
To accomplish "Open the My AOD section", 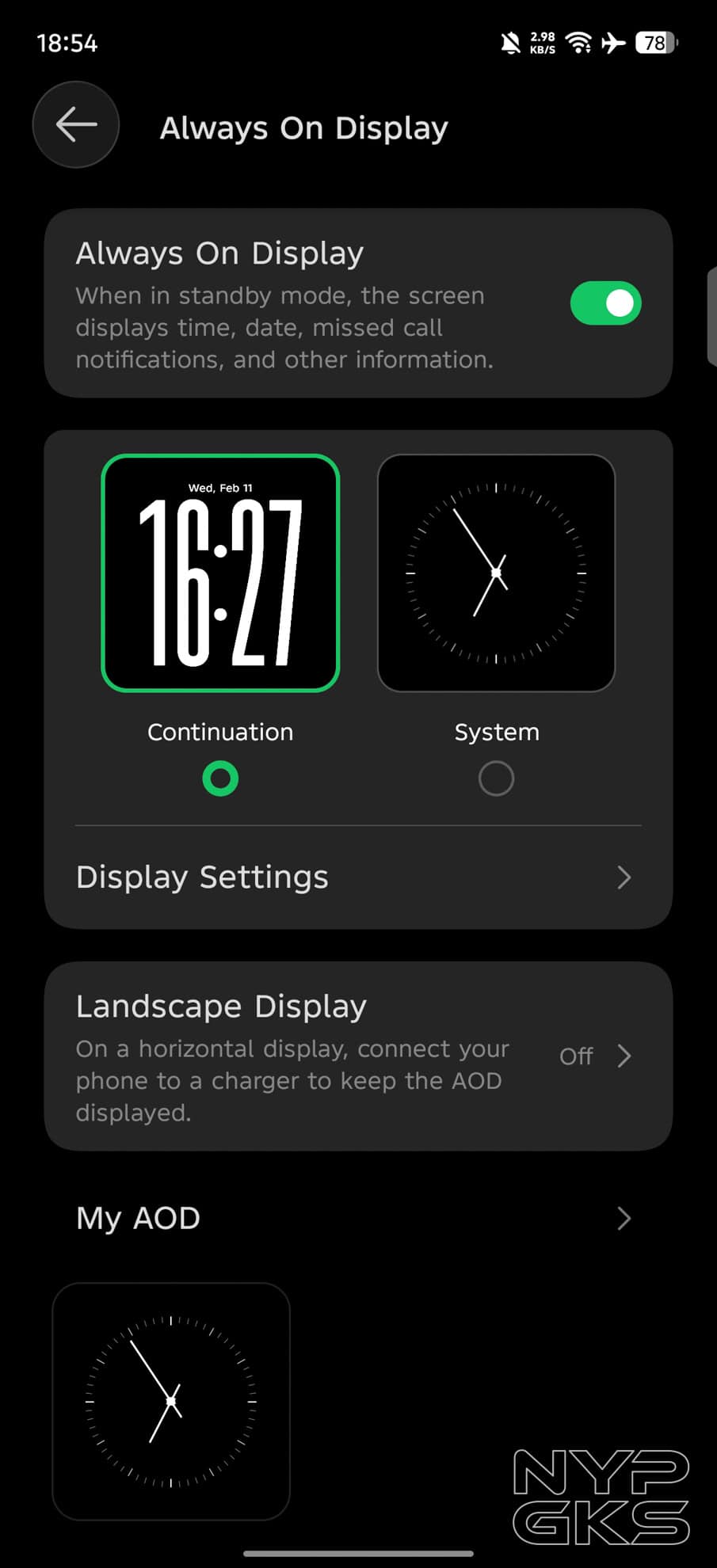I will click(358, 1218).
